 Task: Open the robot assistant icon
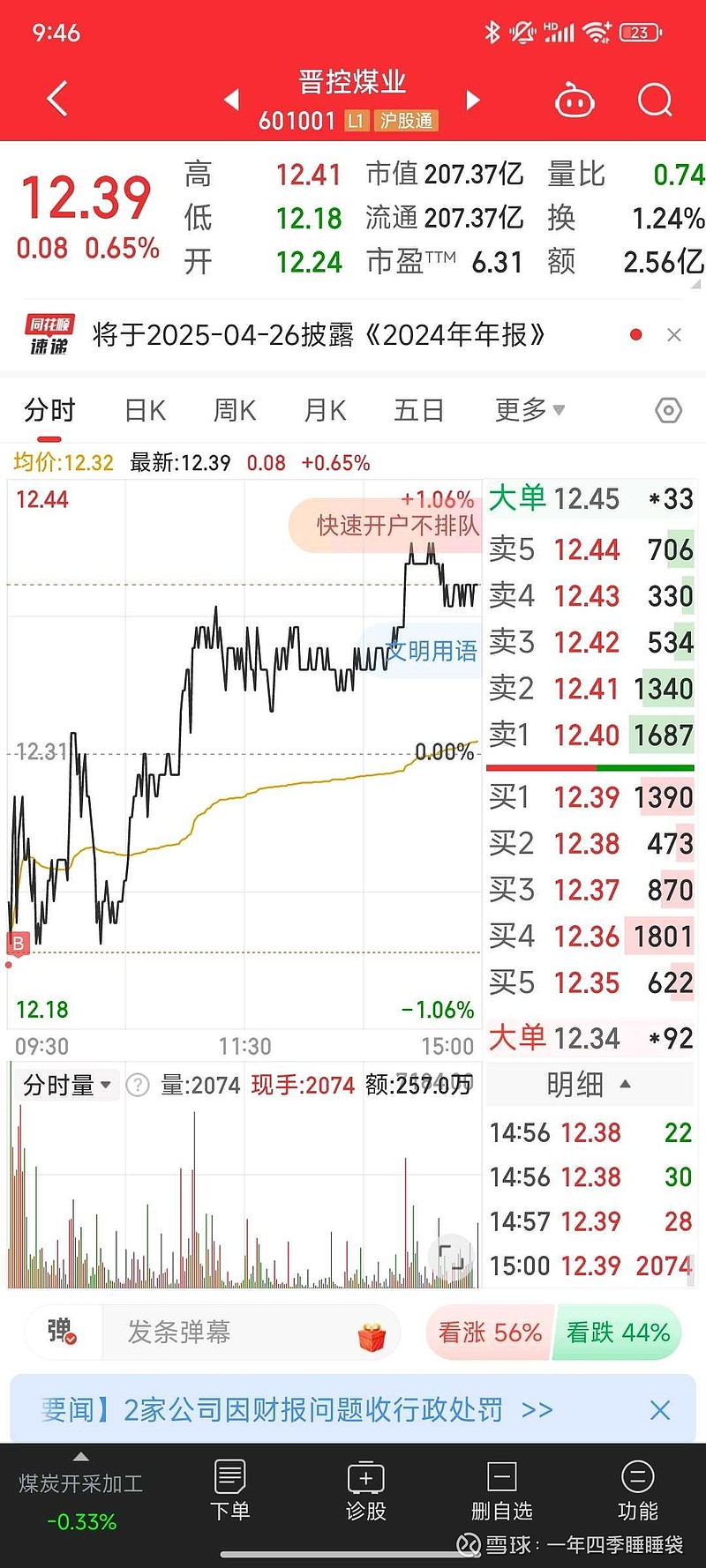click(575, 101)
